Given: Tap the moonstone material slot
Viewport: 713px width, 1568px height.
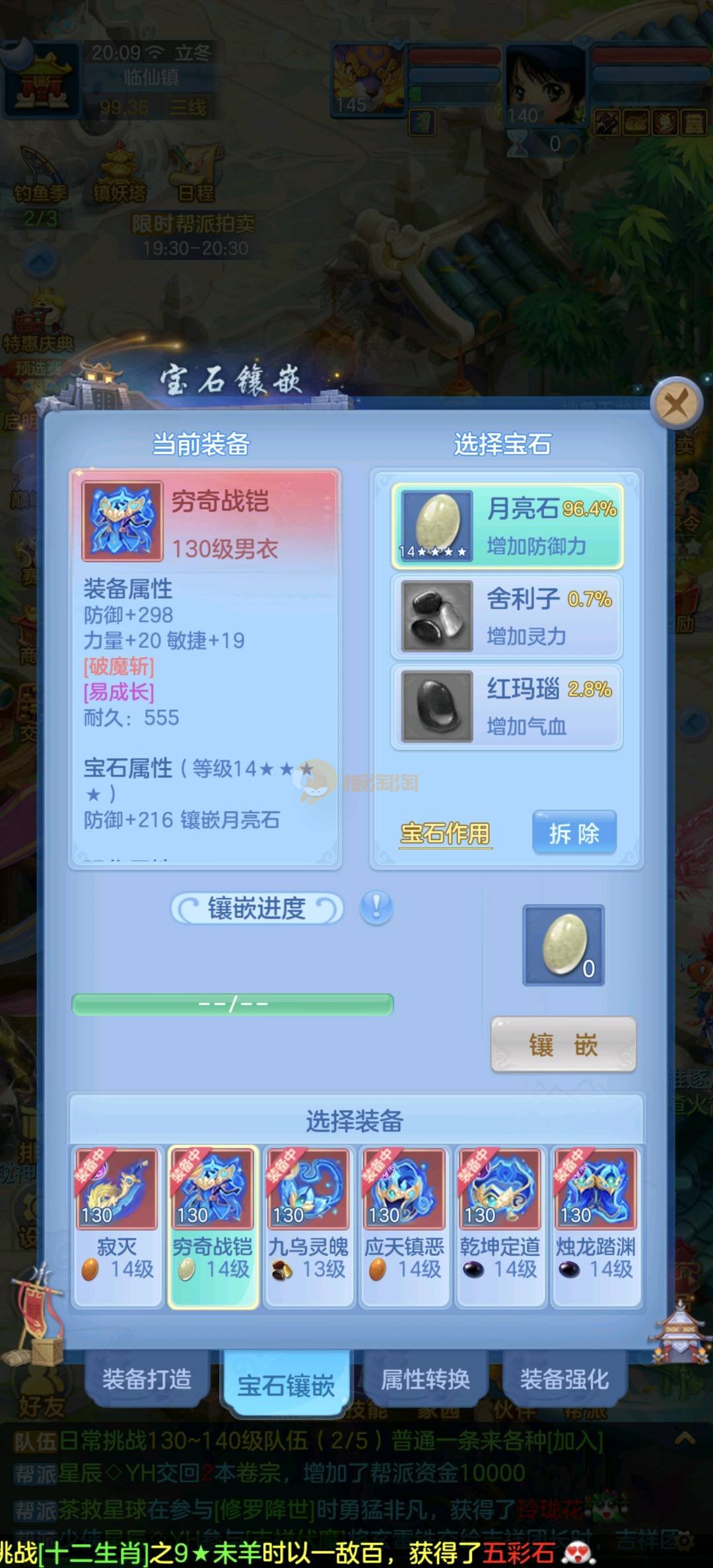Looking at the screenshot, I should [x=563, y=945].
